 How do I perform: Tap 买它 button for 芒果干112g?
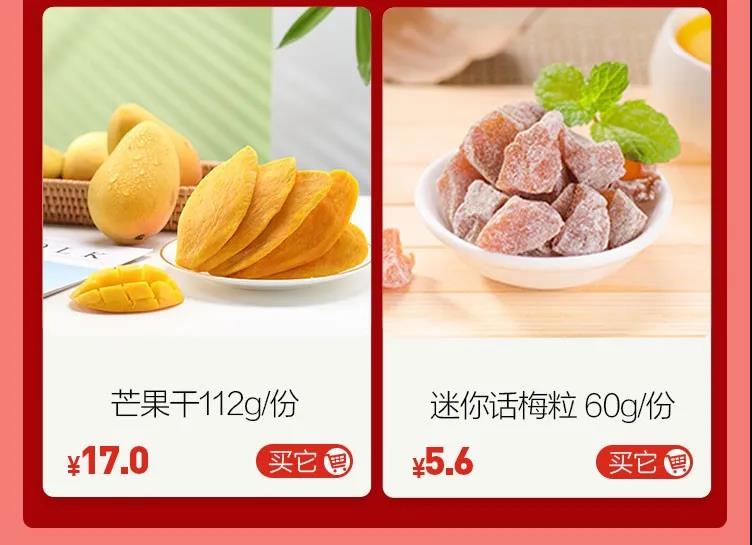coord(305,461)
